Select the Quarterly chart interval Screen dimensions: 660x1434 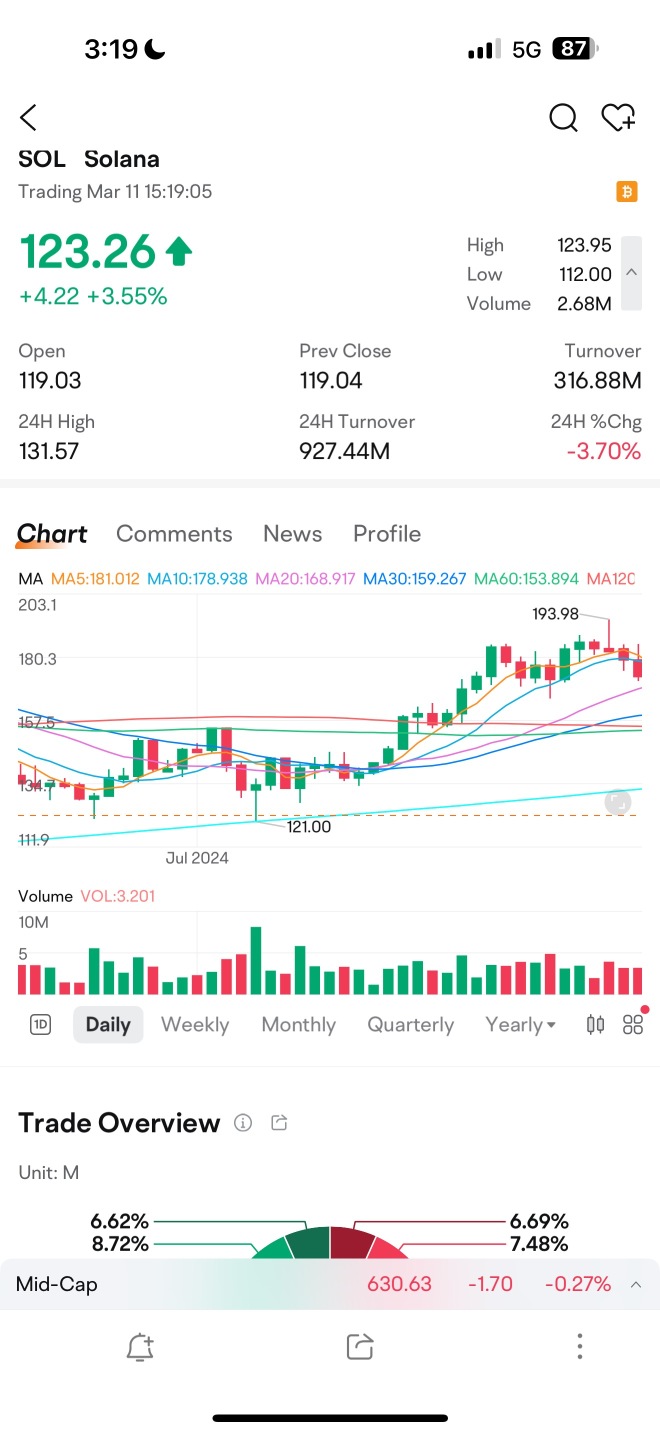(410, 1024)
